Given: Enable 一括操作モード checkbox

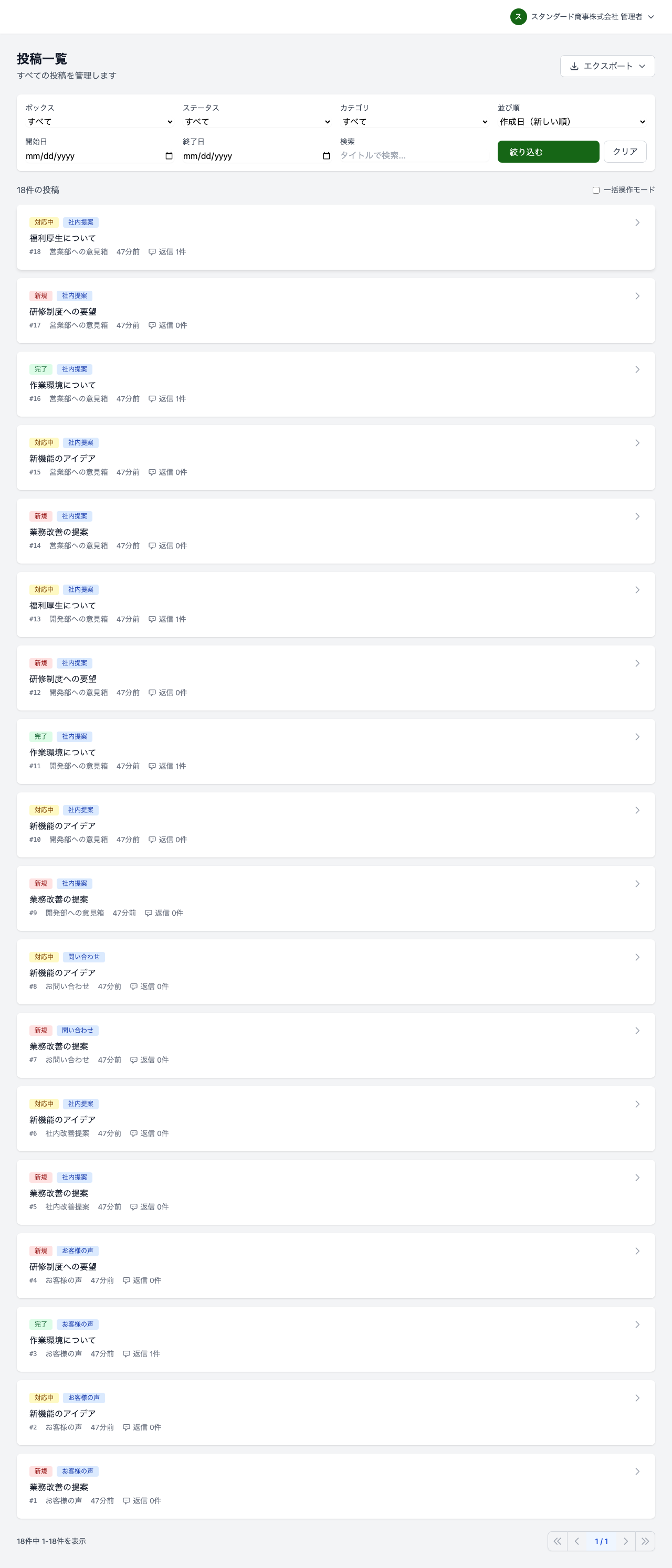Looking at the screenshot, I should 597,190.
